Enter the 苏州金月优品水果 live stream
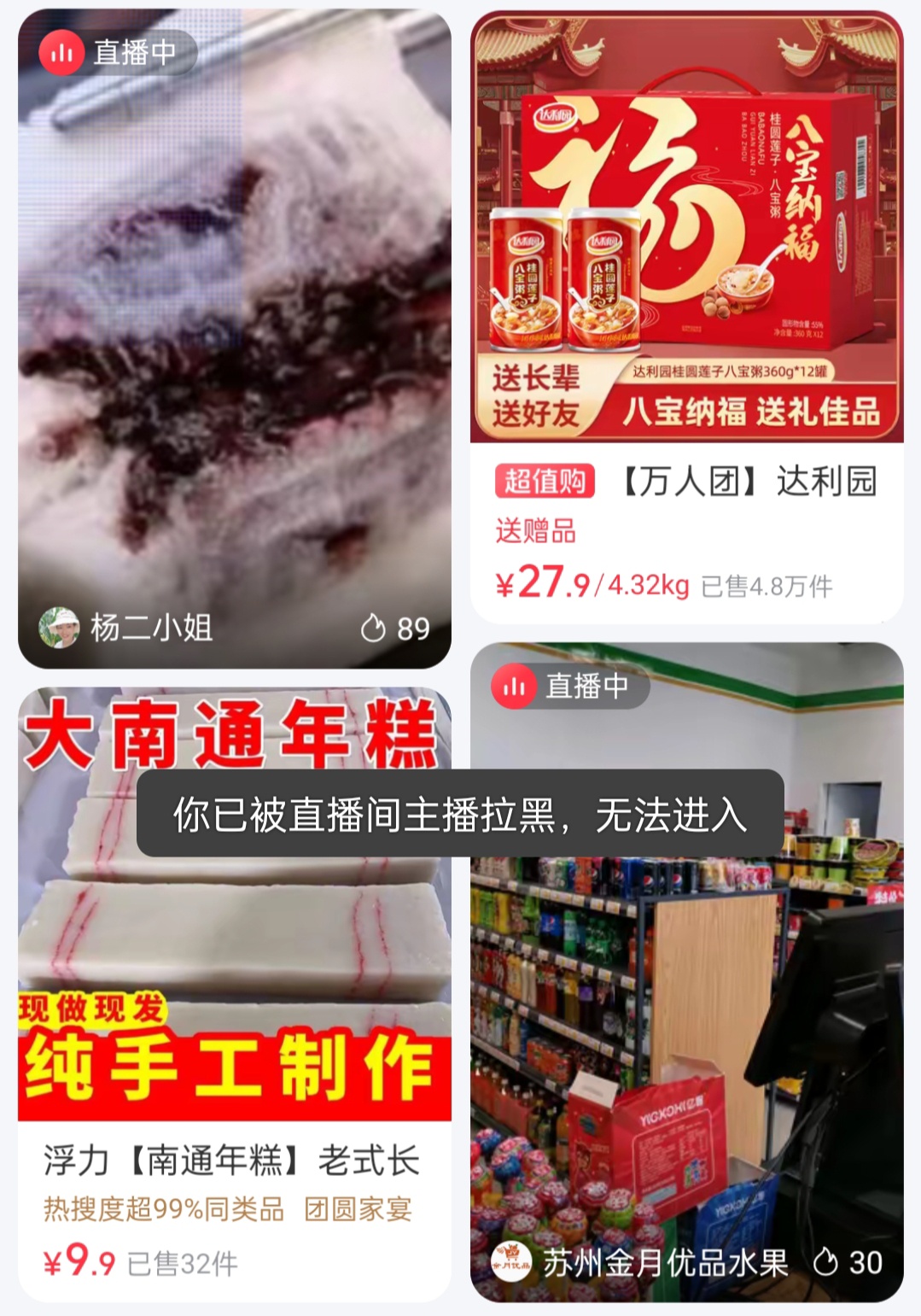This screenshot has height=1316, width=921. point(686,1067)
